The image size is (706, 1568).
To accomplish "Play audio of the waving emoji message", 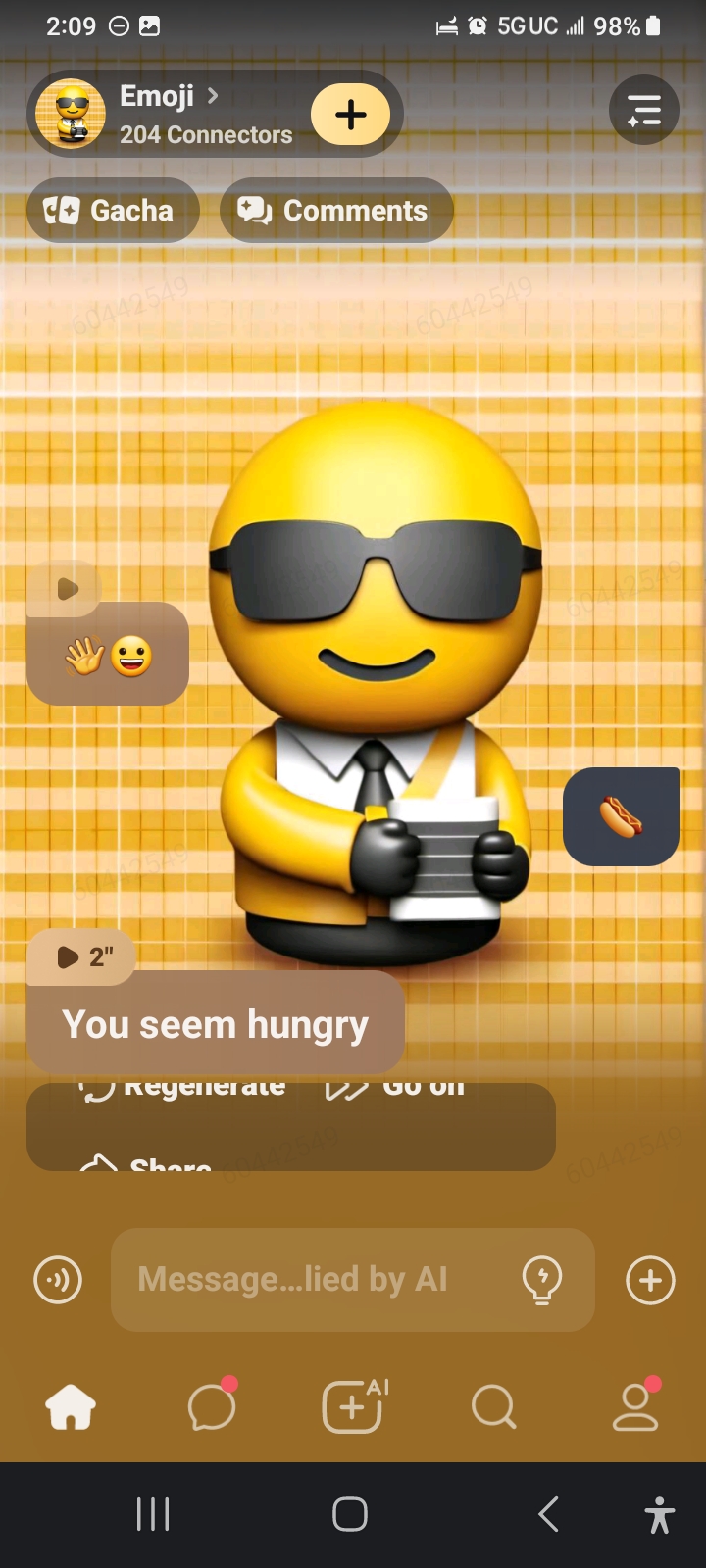I will pos(66,589).
